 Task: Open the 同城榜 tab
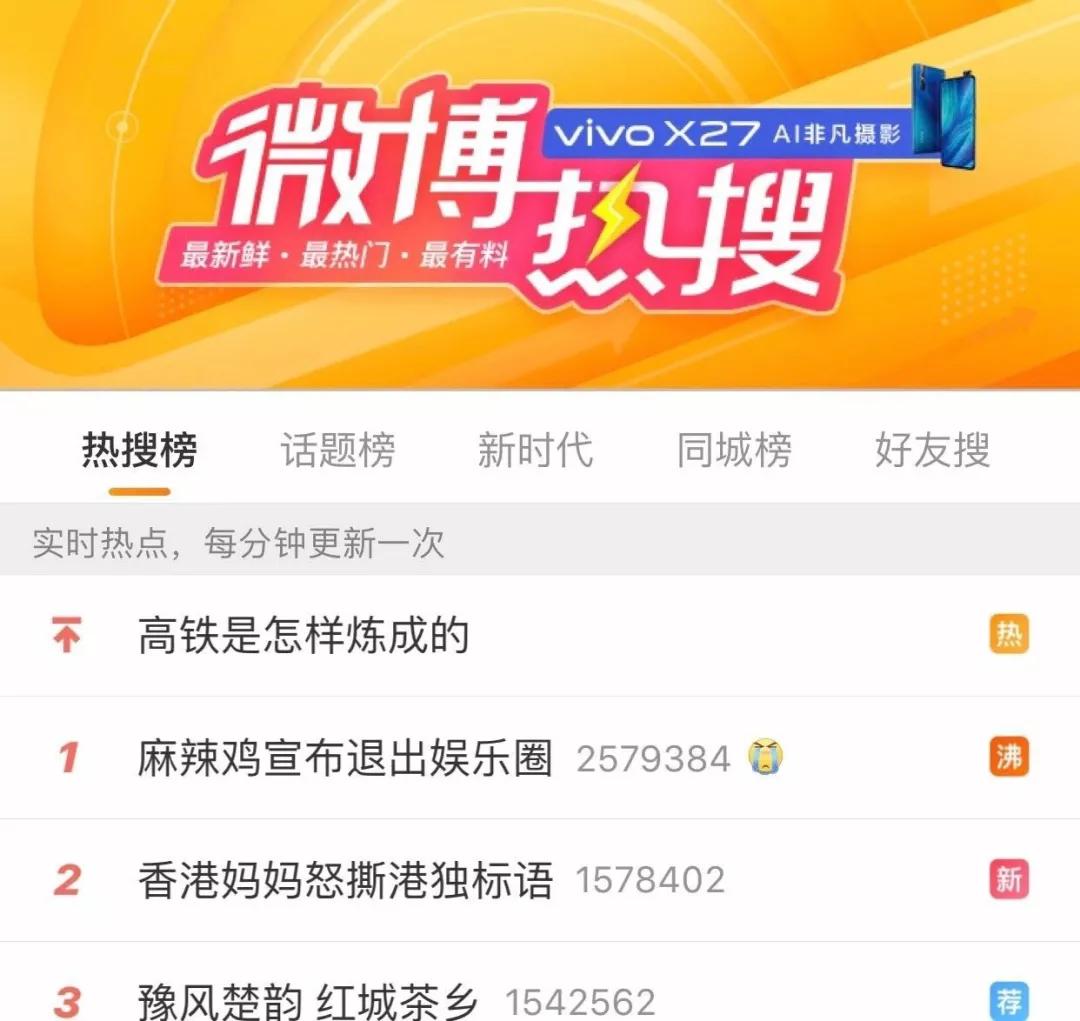734,451
